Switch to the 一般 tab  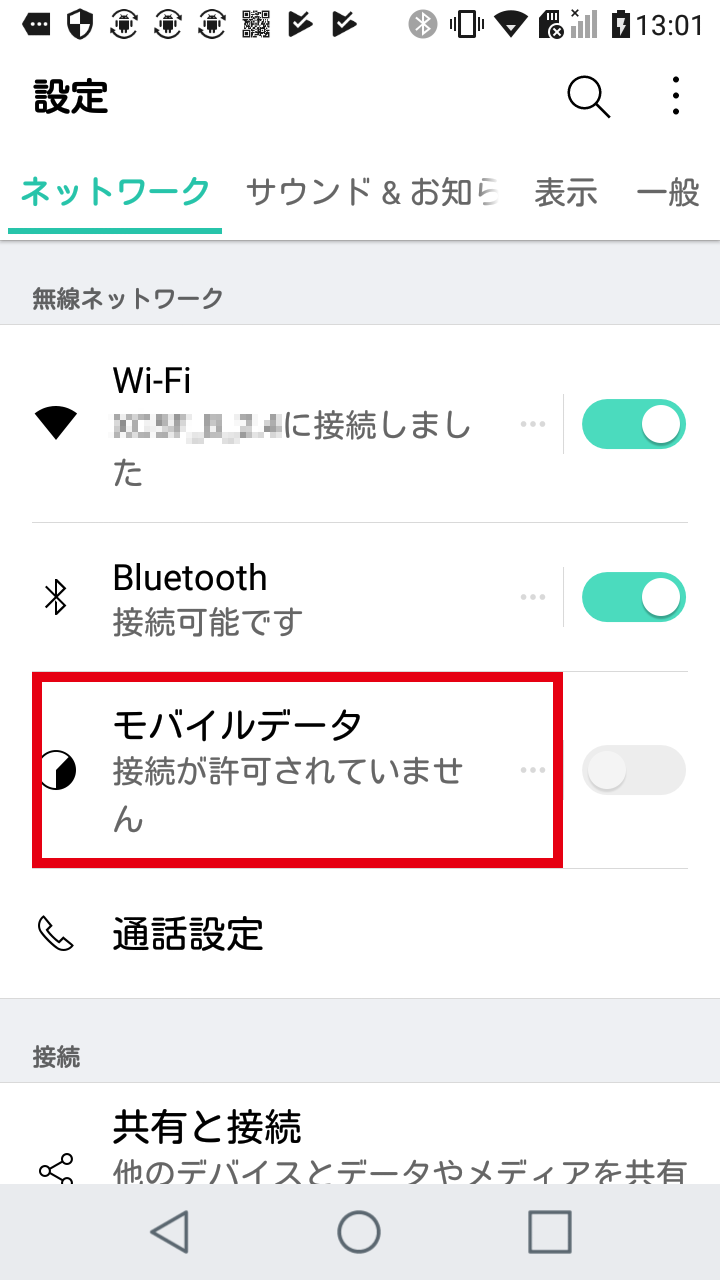pyautogui.click(x=668, y=191)
